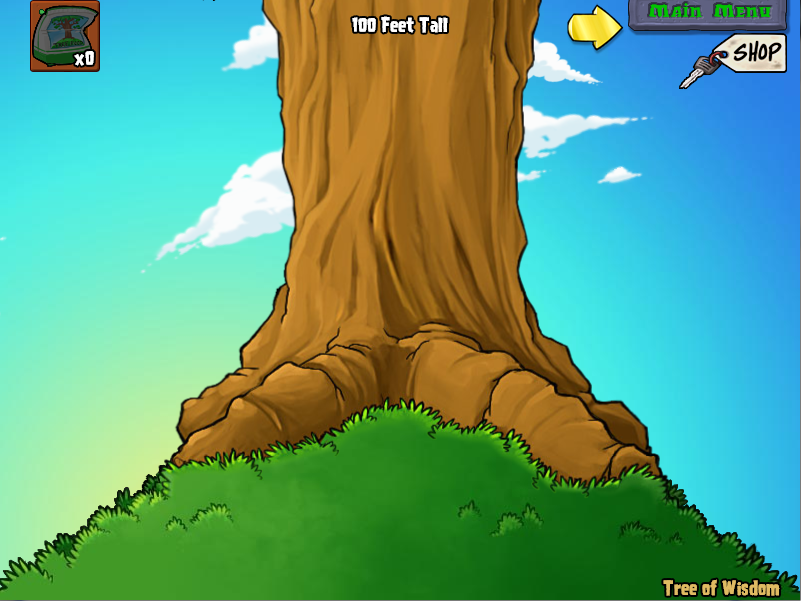The width and height of the screenshot is (801, 601).
Task: Tap the Tree of Wisdom trunk
Action: (x=405, y=200)
